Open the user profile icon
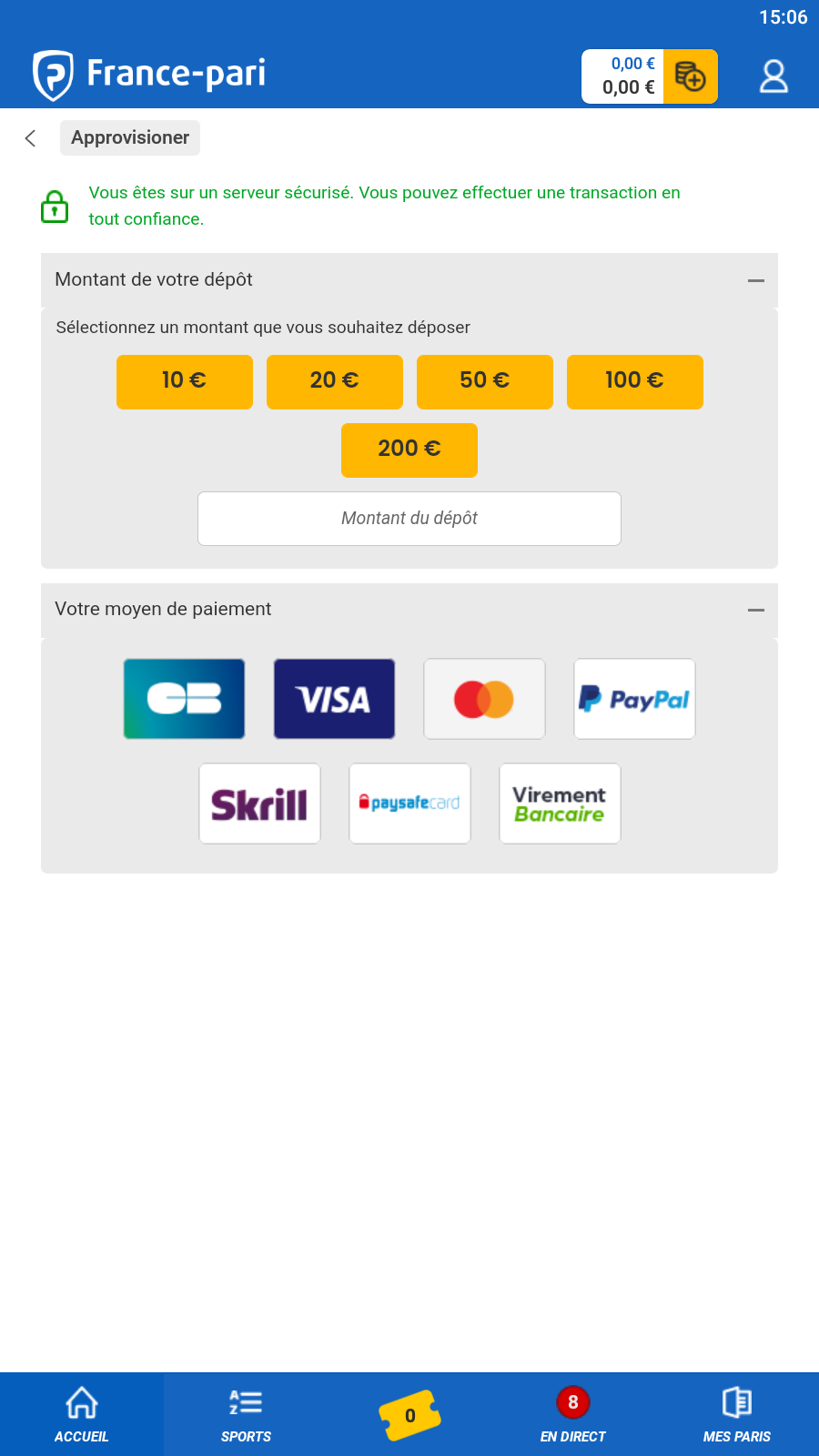 [773, 76]
